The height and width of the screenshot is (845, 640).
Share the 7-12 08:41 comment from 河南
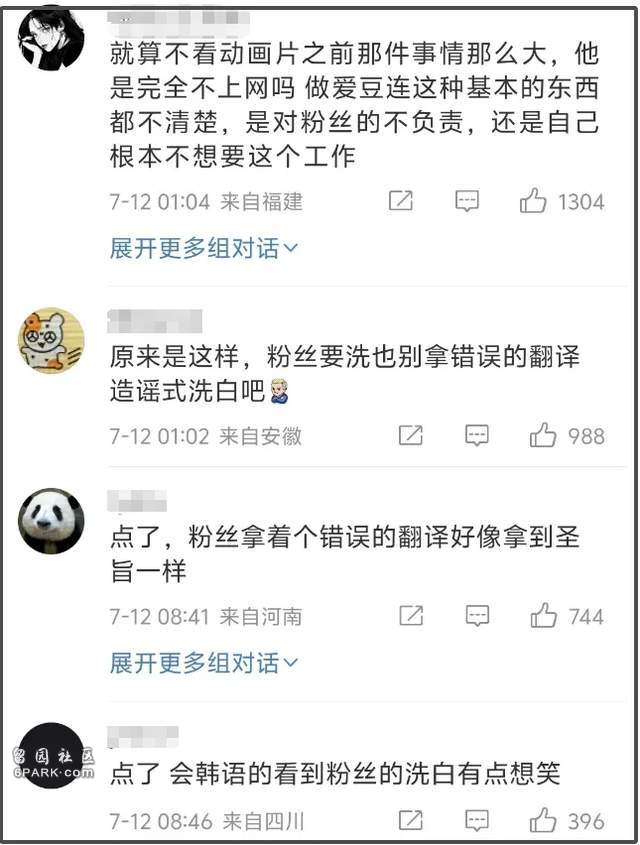click(411, 616)
